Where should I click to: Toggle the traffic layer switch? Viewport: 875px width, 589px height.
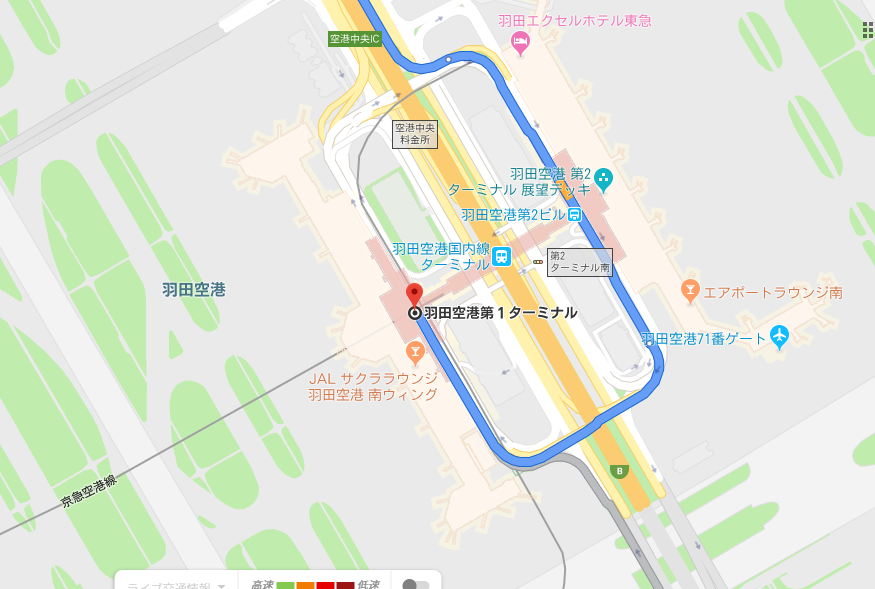[x=416, y=585]
